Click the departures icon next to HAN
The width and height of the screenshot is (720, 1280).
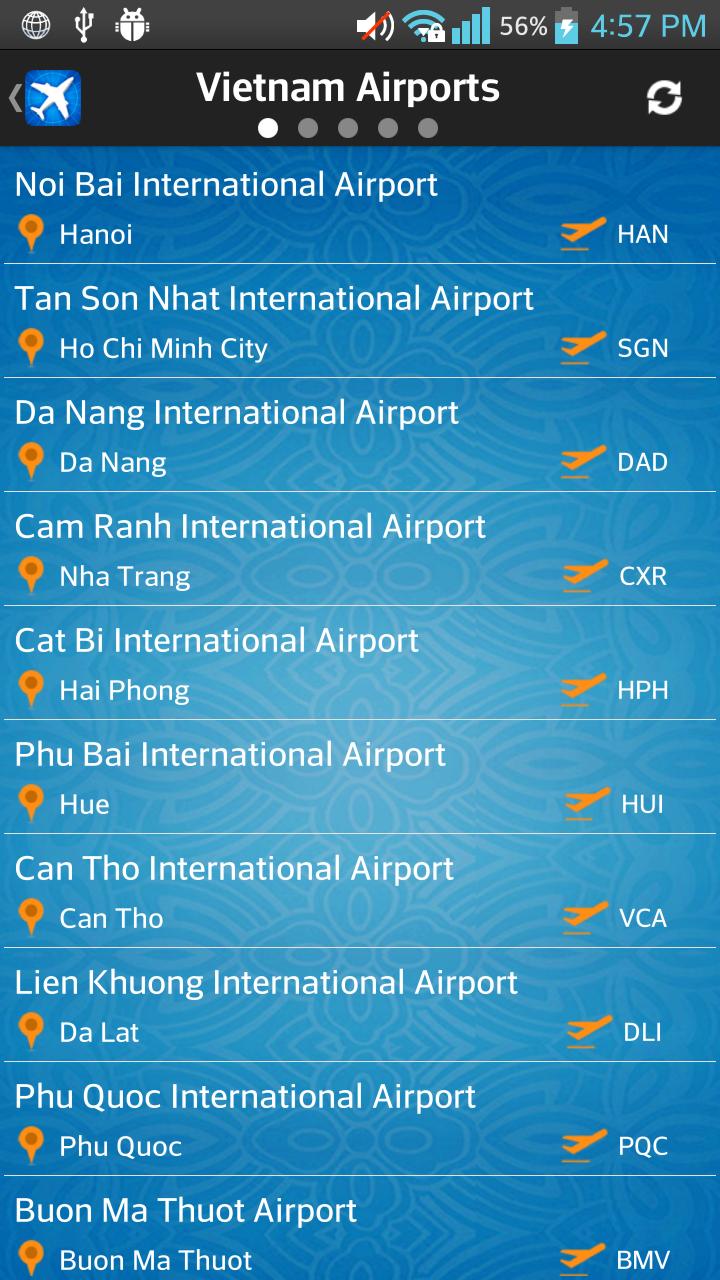point(583,233)
